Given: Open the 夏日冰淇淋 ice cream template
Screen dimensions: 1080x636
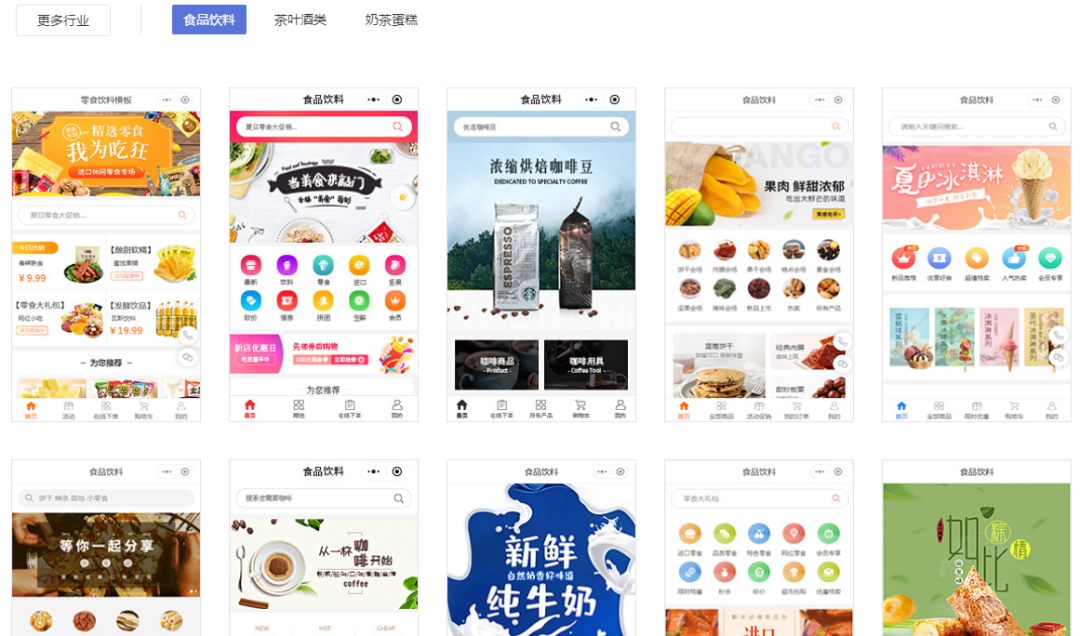Looking at the screenshot, I should pyautogui.click(x=976, y=255).
